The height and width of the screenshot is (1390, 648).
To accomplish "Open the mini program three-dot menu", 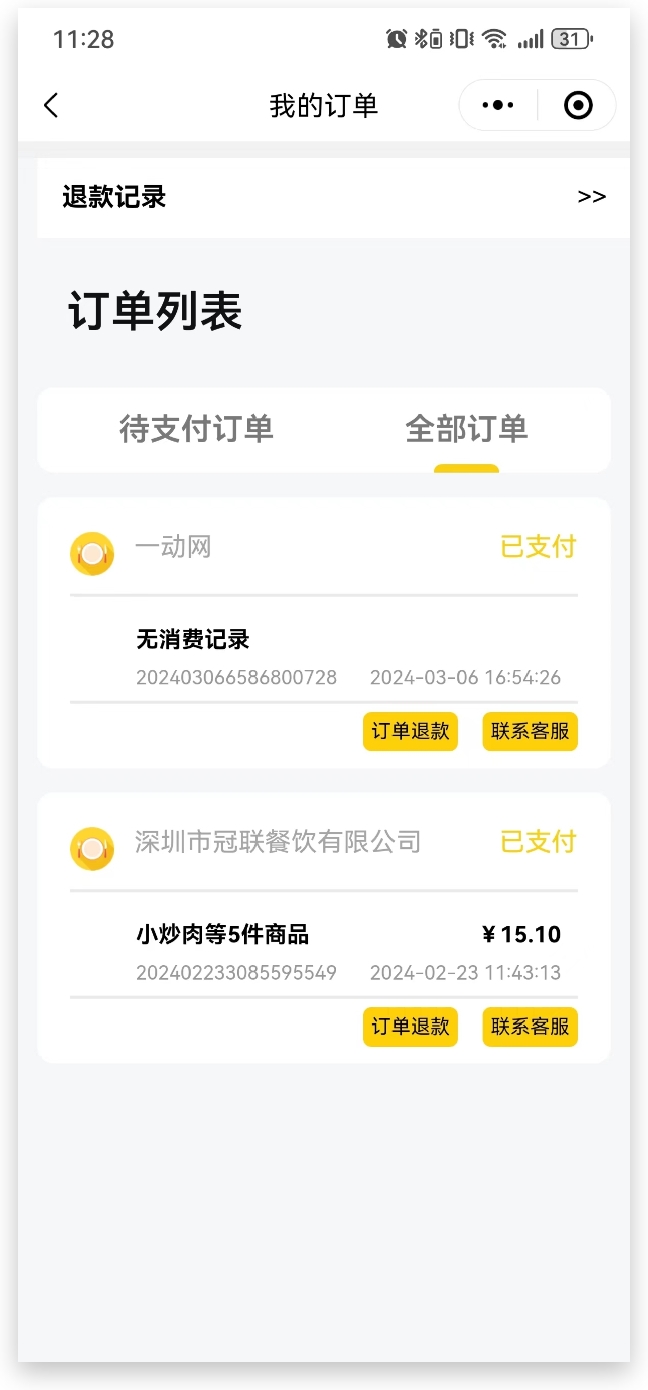I will point(498,105).
